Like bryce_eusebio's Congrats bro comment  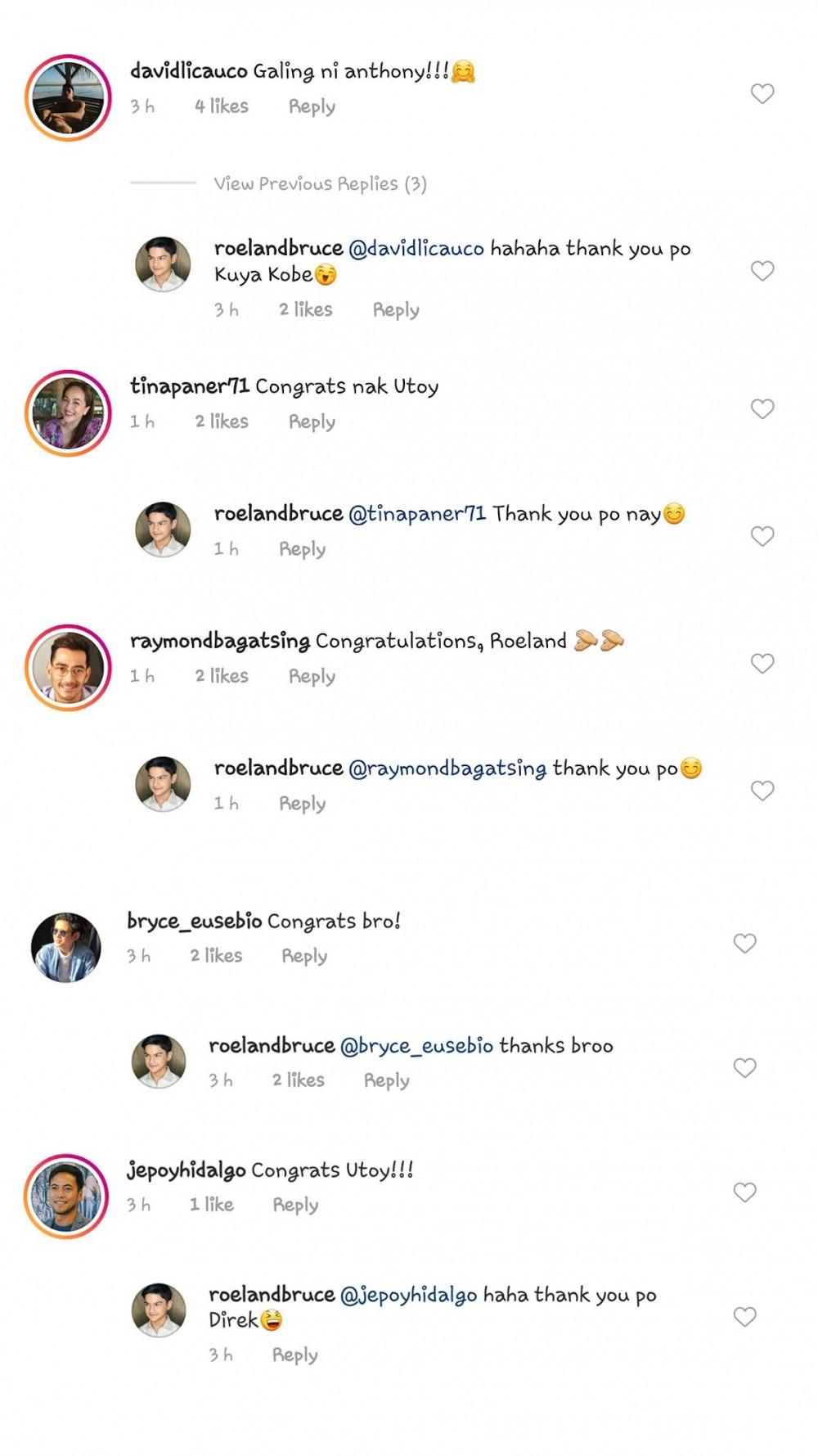pyautogui.click(x=744, y=944)
